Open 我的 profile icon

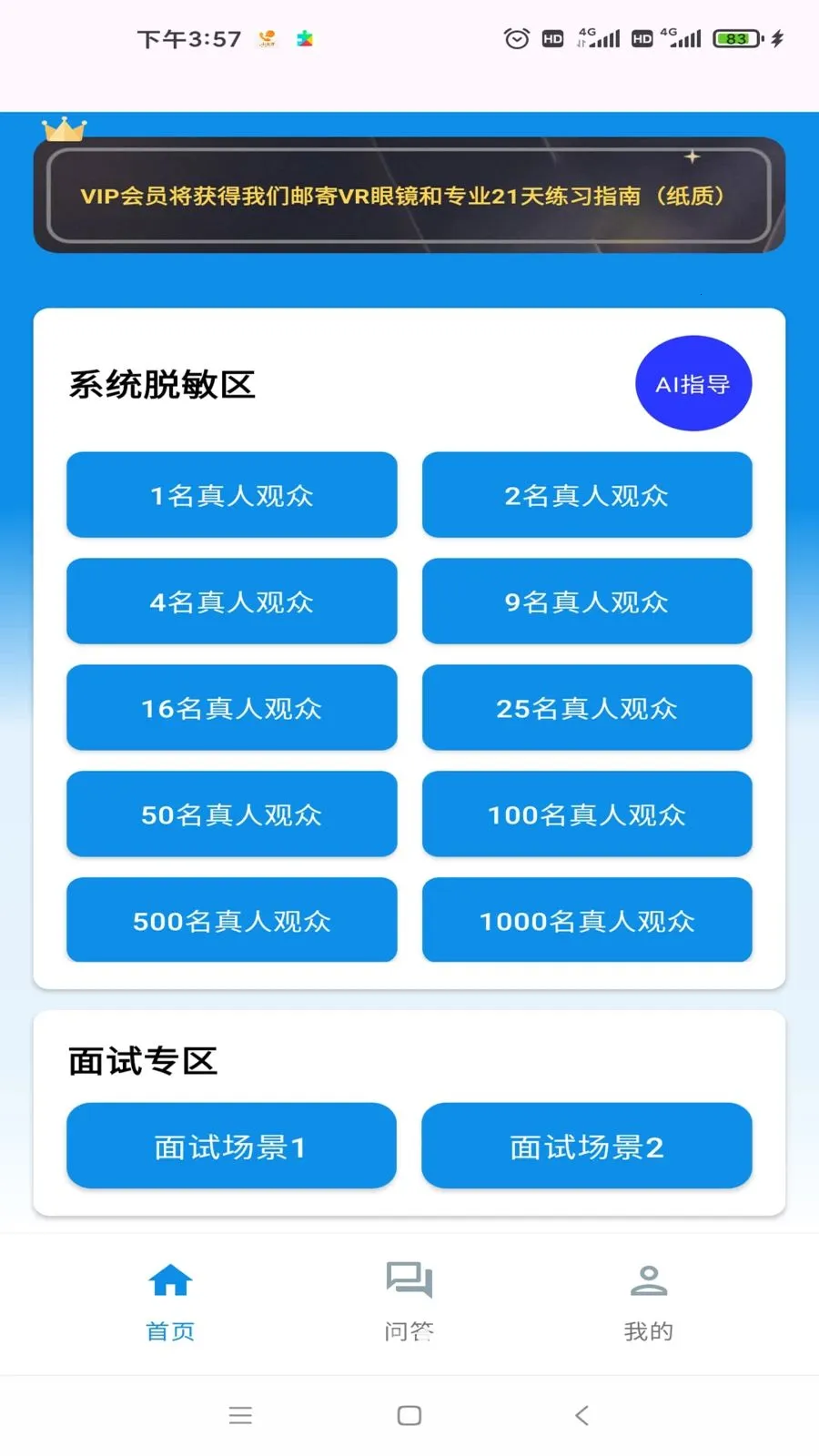pos(648,1281)
